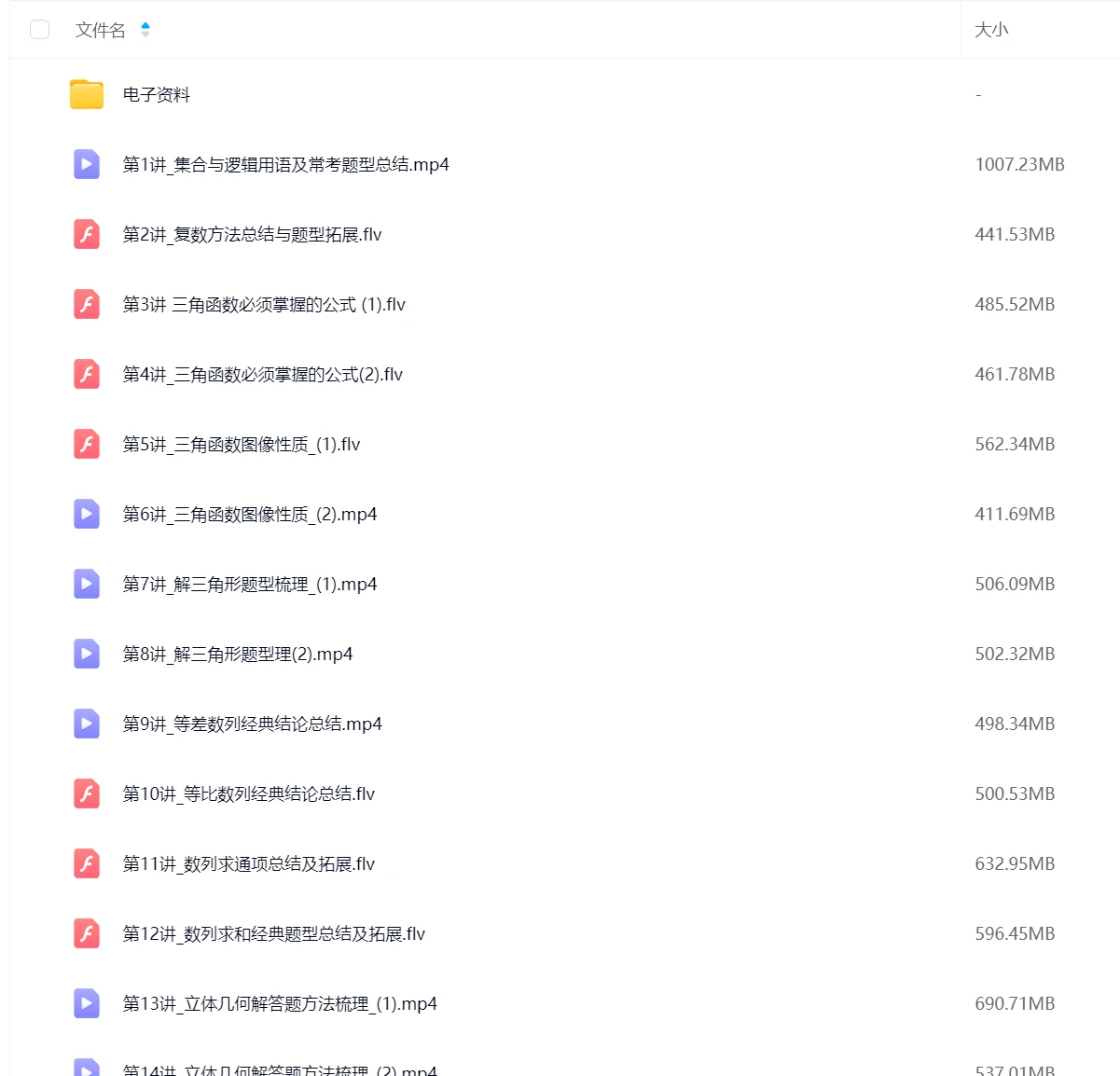Open 第12讲_数列求和经典题型总结及拓展.flv
The image size is (1120, 1076).
273,934
